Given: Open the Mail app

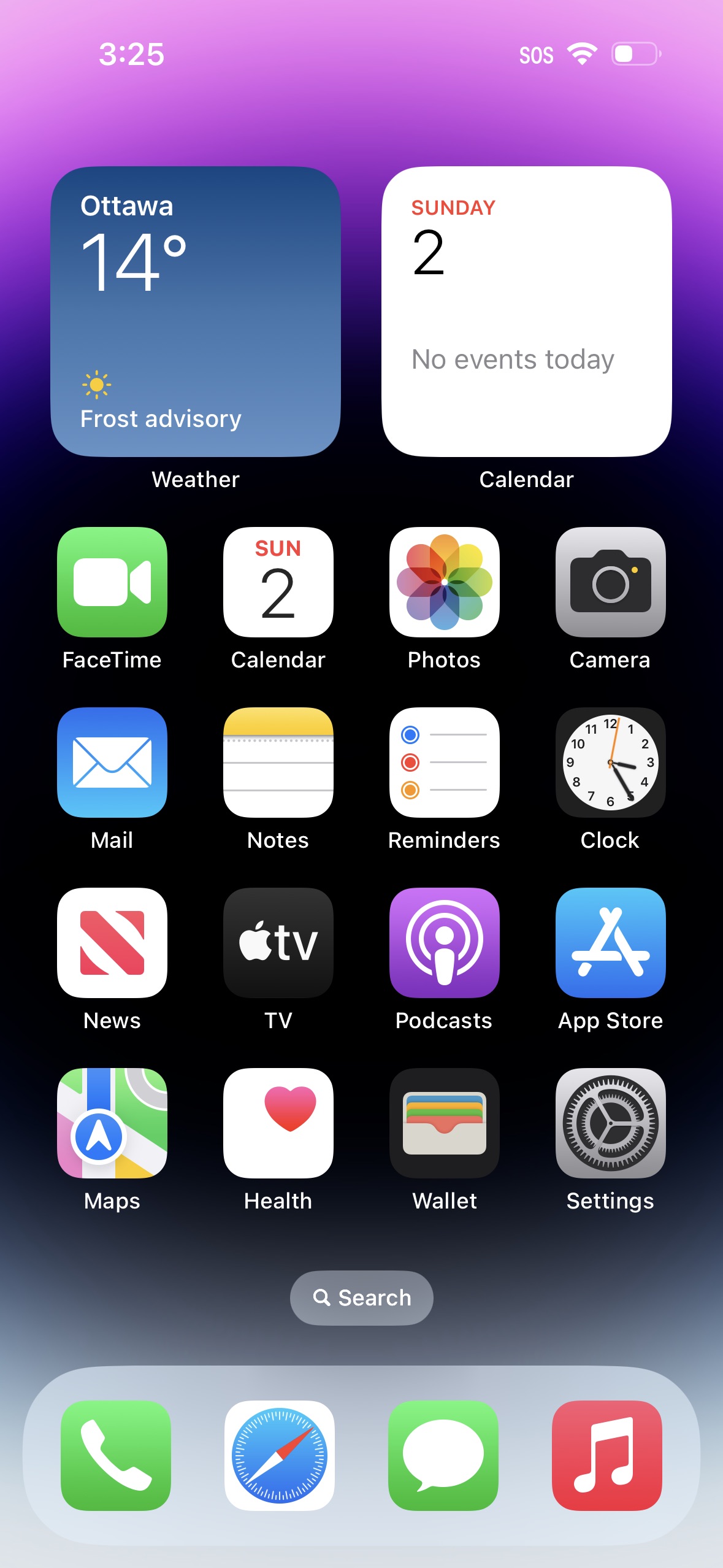Looking at the screenshot, I should pyautogui.click(x=112, y=762).
